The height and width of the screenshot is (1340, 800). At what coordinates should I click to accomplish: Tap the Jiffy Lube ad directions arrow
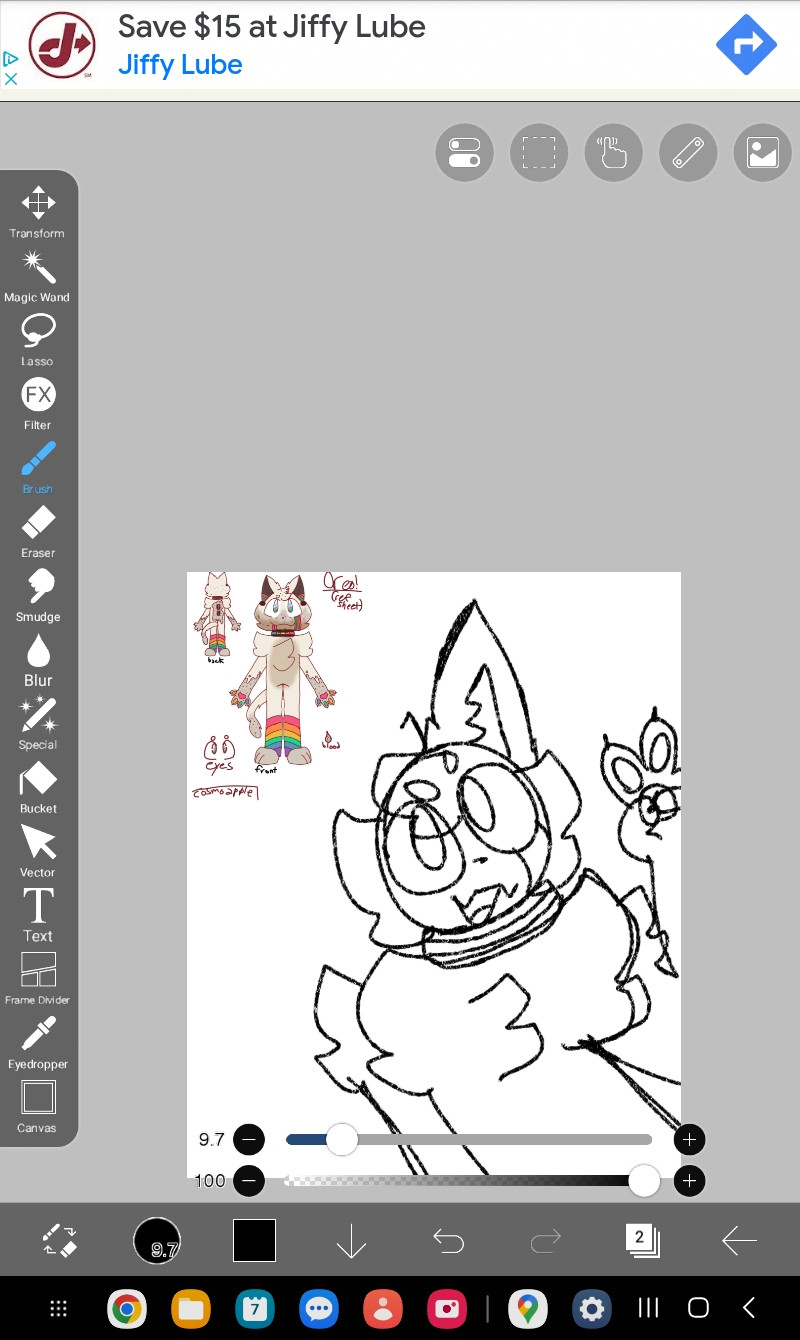746,44
